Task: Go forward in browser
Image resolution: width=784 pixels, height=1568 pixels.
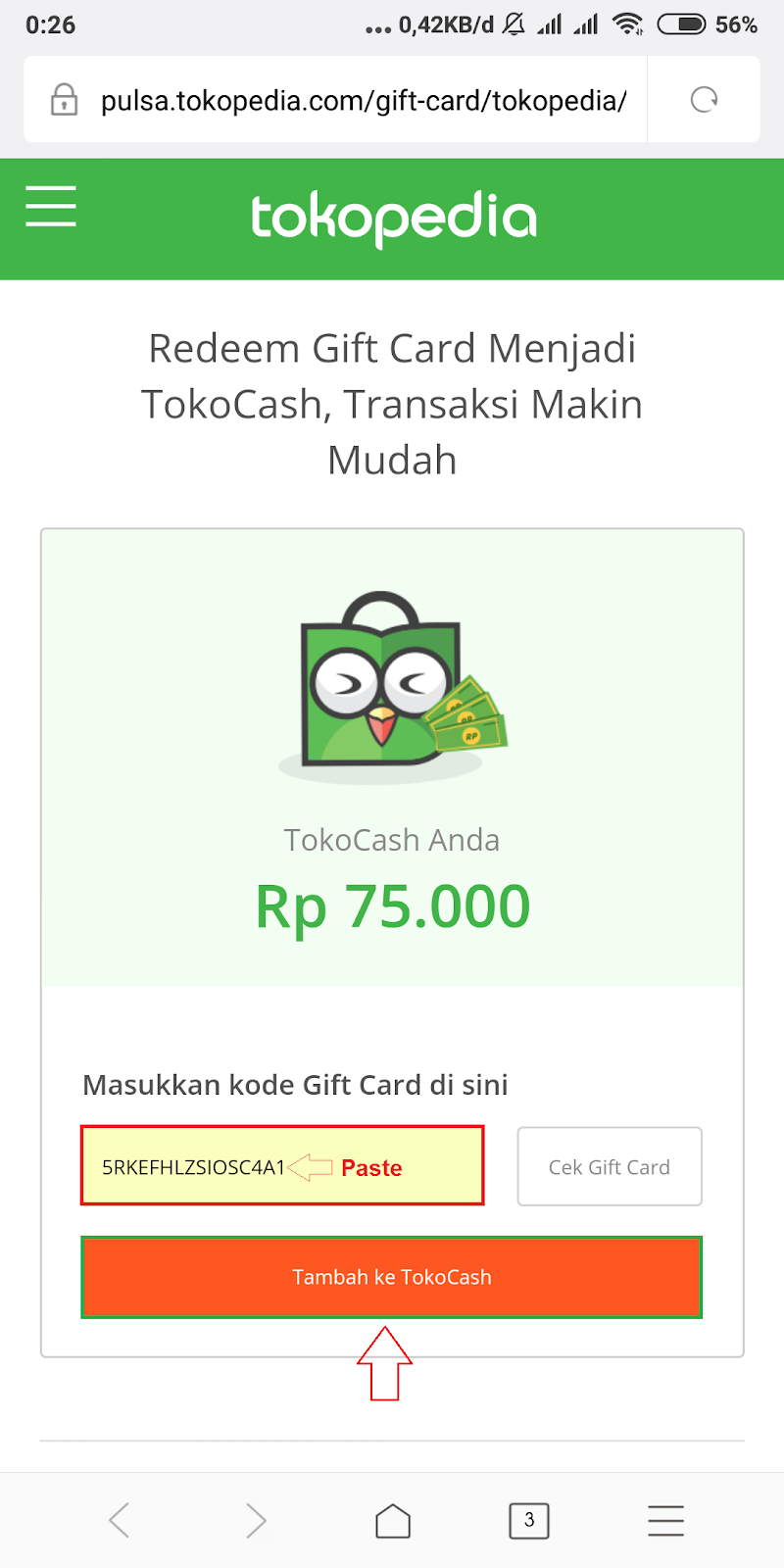Action: coord(256,1521)
